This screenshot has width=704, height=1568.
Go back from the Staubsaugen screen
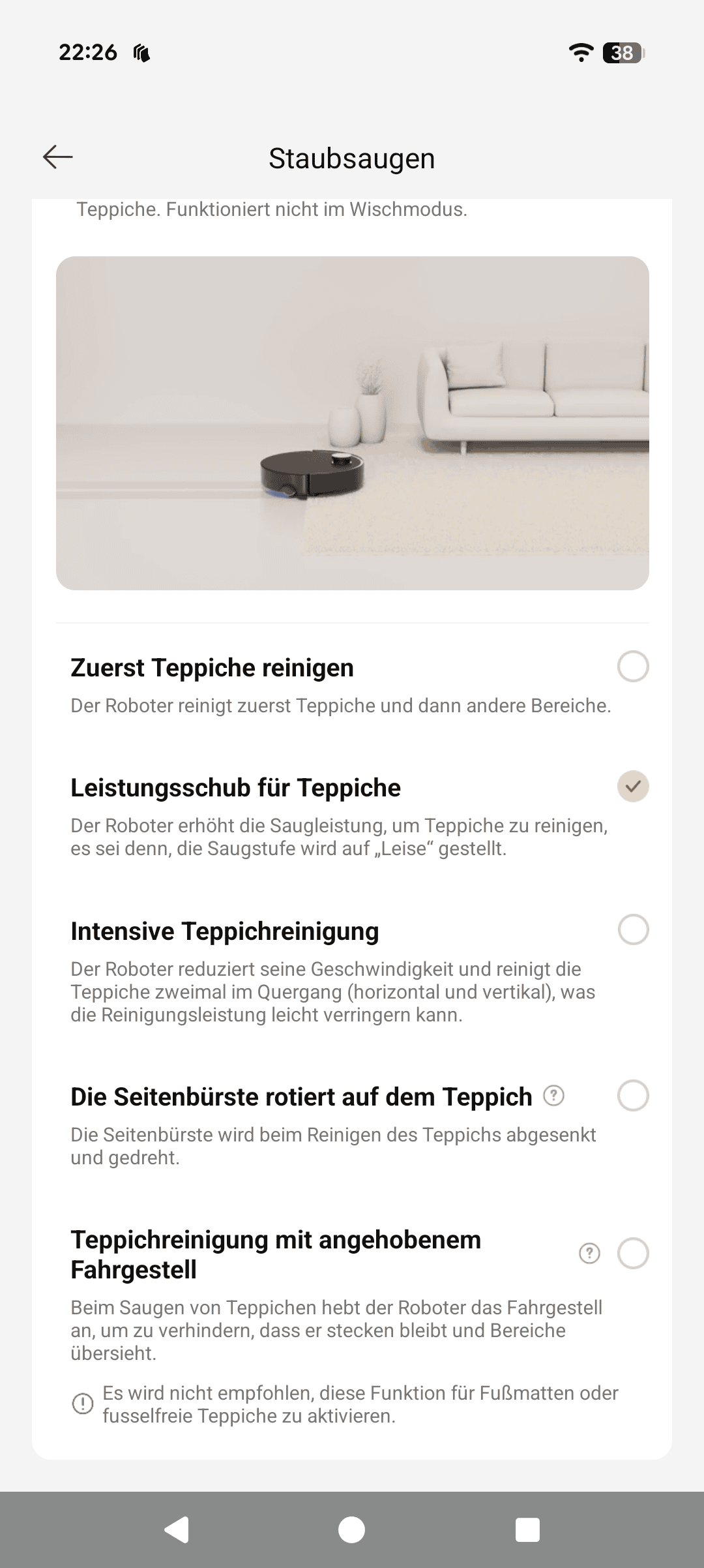(x=58, y=157)
